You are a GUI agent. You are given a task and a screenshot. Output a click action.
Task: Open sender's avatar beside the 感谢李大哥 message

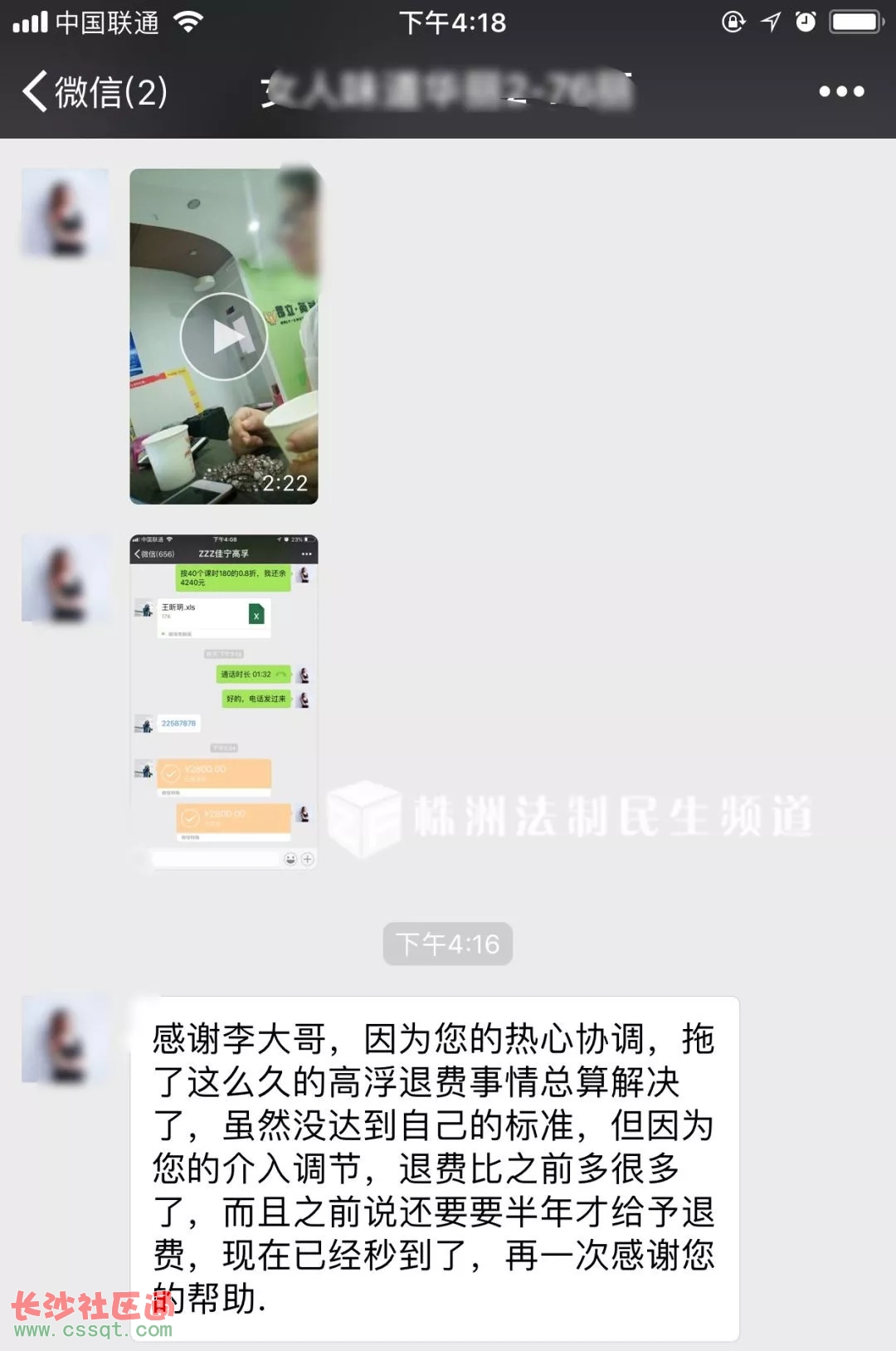coord(66,1040)
